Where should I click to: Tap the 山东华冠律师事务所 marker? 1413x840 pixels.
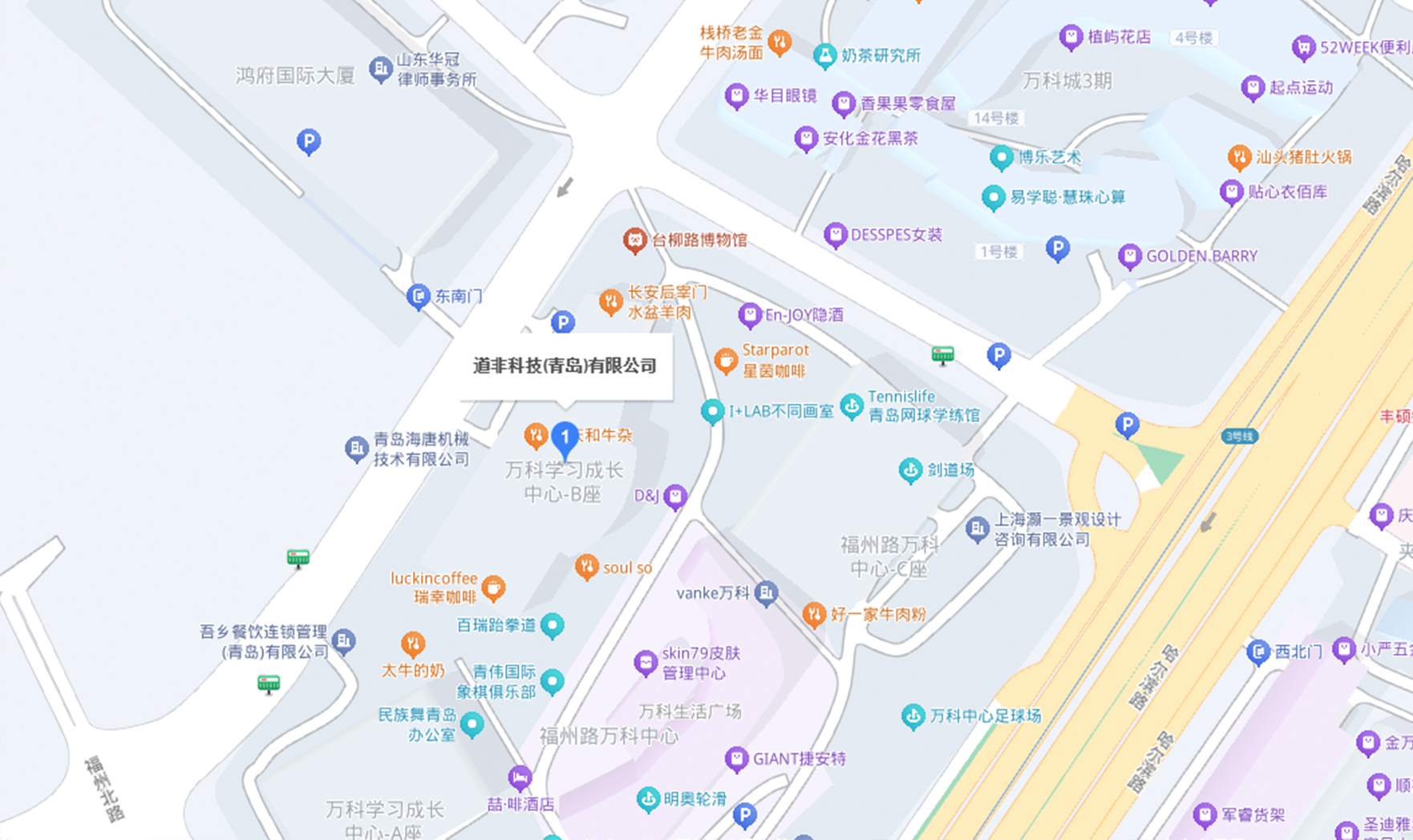(379, 70)
